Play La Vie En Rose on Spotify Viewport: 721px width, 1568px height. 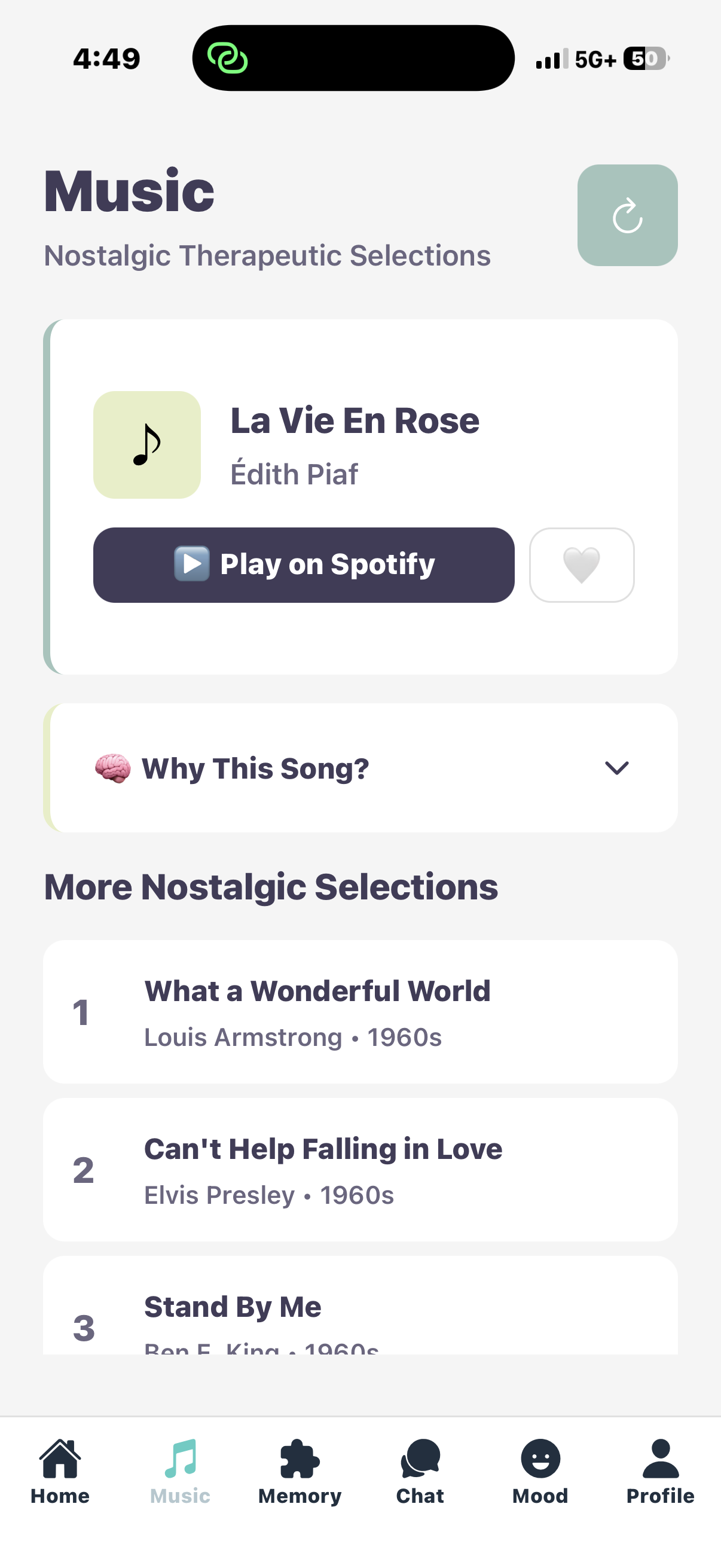(303, 565)
